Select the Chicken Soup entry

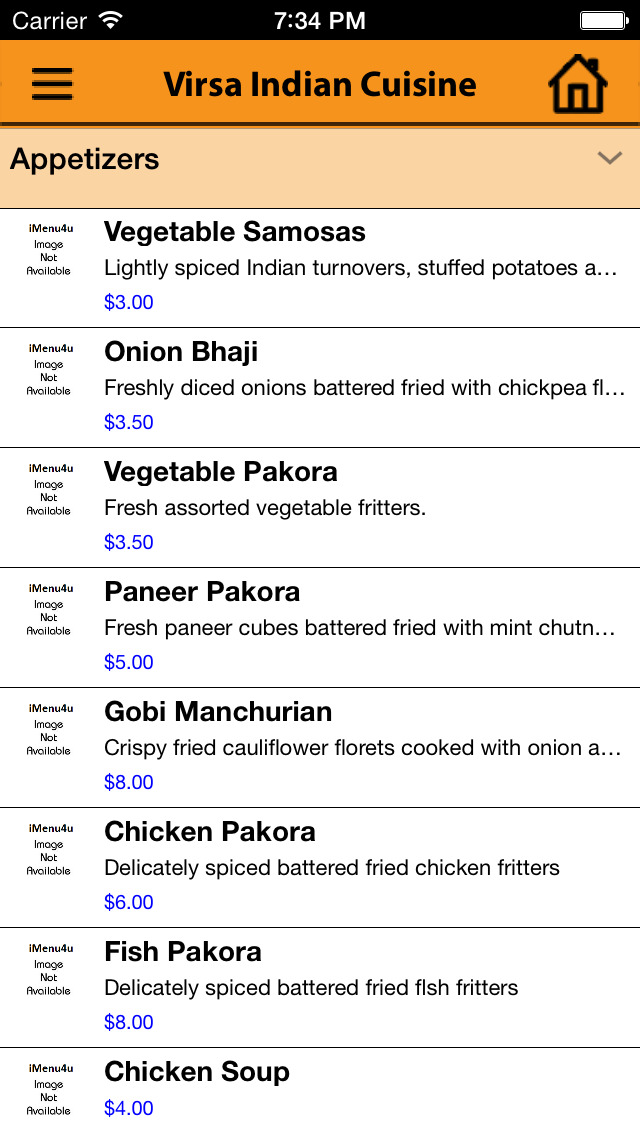tap(320, 1092)
